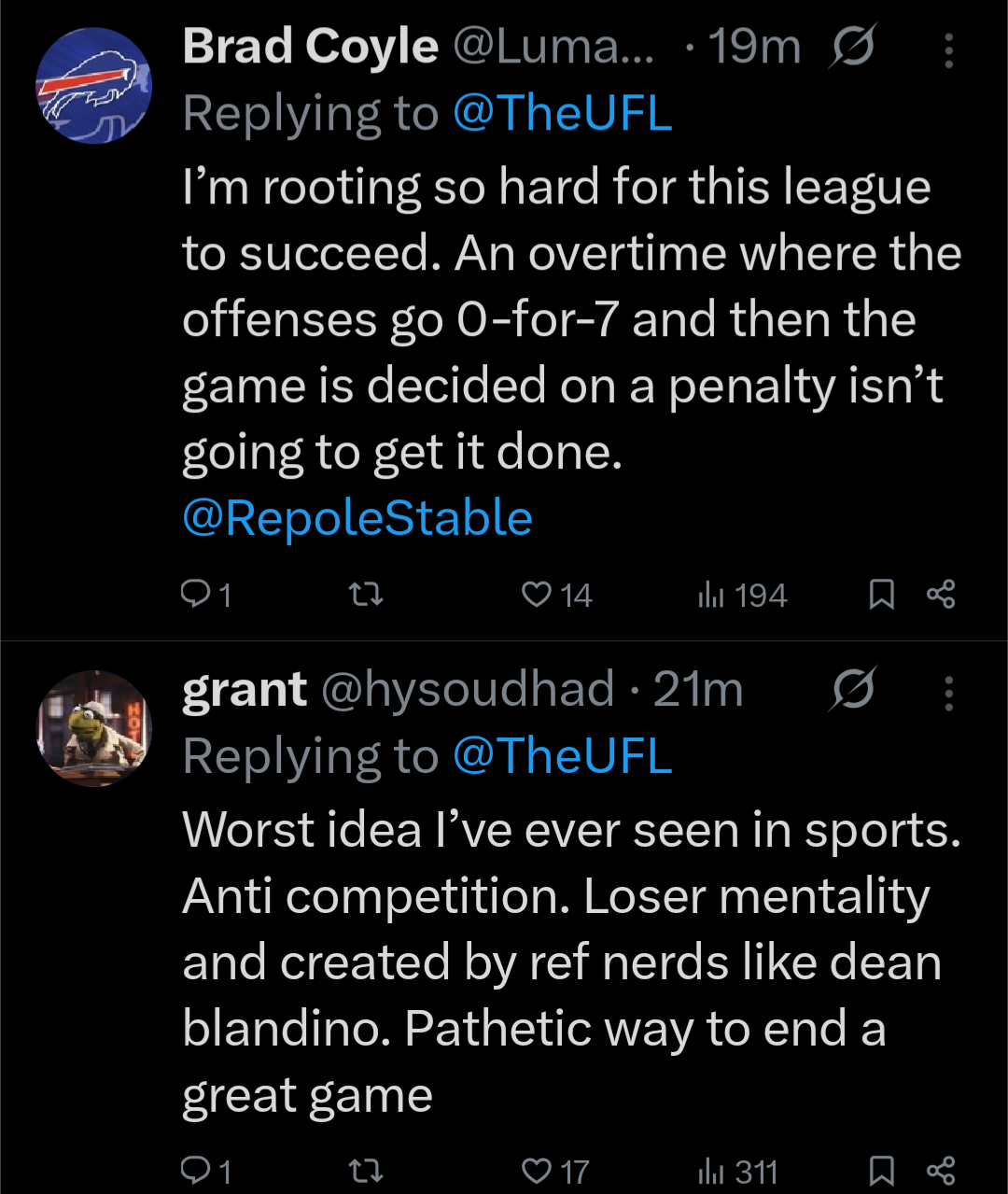The width and height of the screenshot is (1008, 1194).
Task: Open @TheUFL link in grant's reply
Action: click(562, 756)
